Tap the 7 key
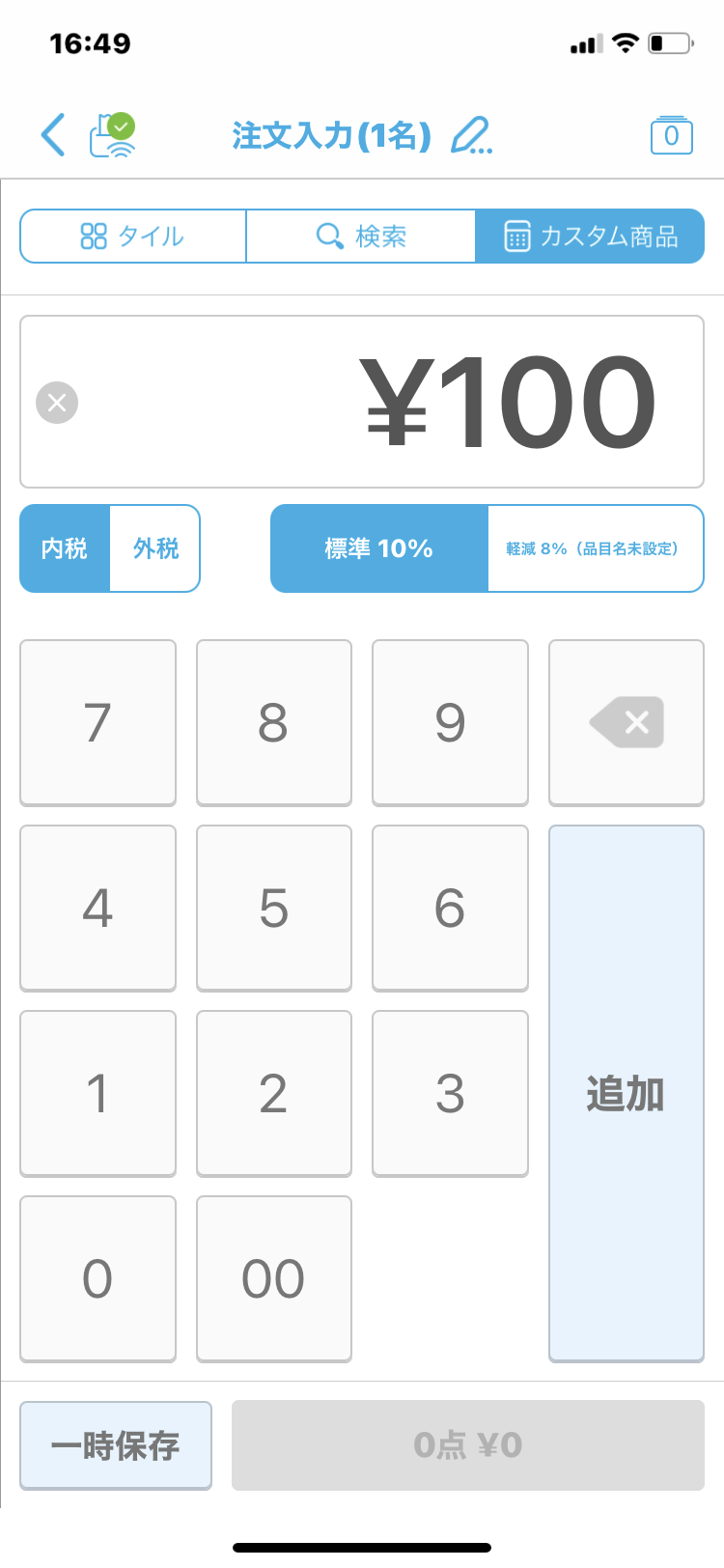This screenshot has height=1568, width=724. [x=97, y=722]
